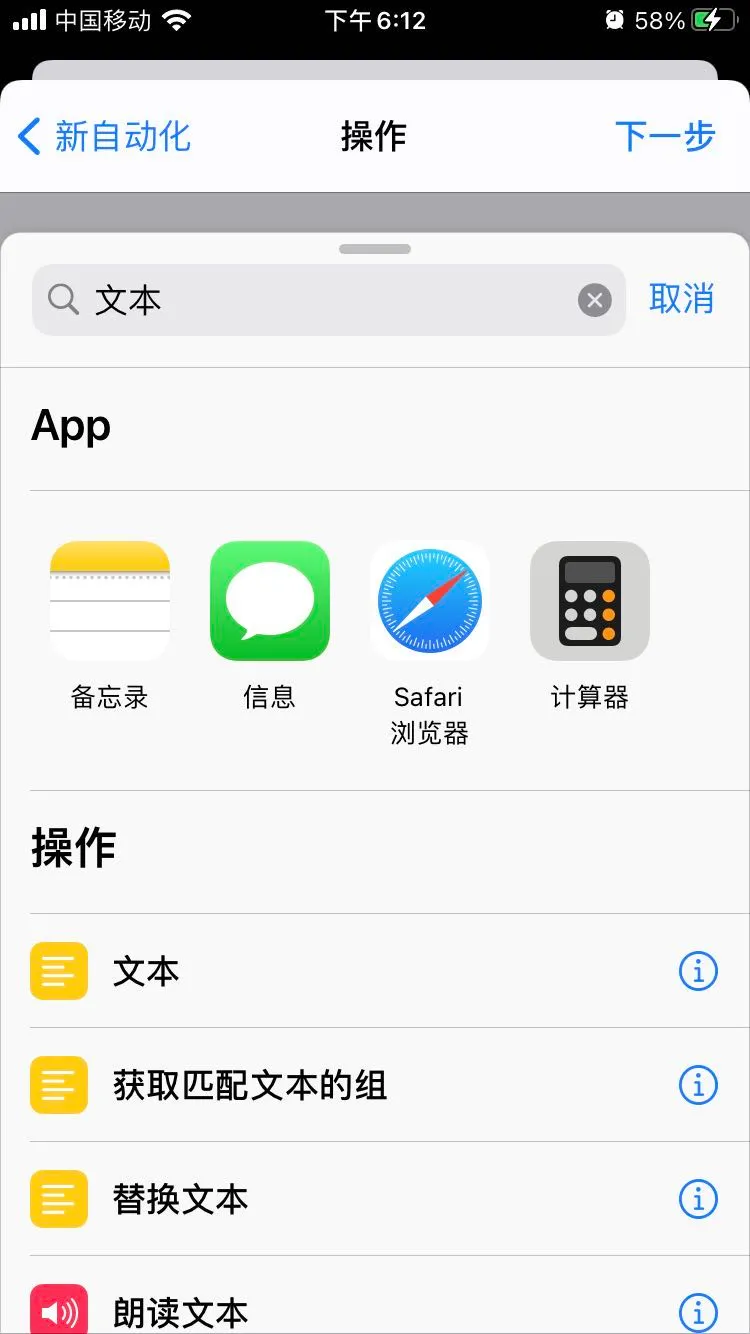Show info for 替换文本
The height and width of the screenshot is (1334, 750).
tap(698, 1199)
